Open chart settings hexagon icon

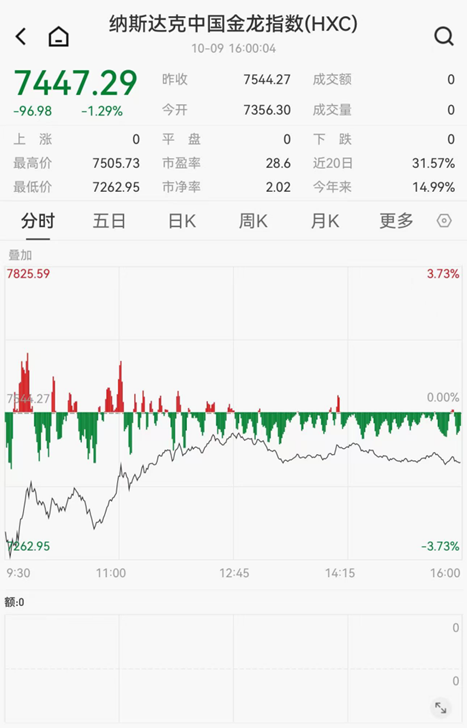click(x=444, y=221)
